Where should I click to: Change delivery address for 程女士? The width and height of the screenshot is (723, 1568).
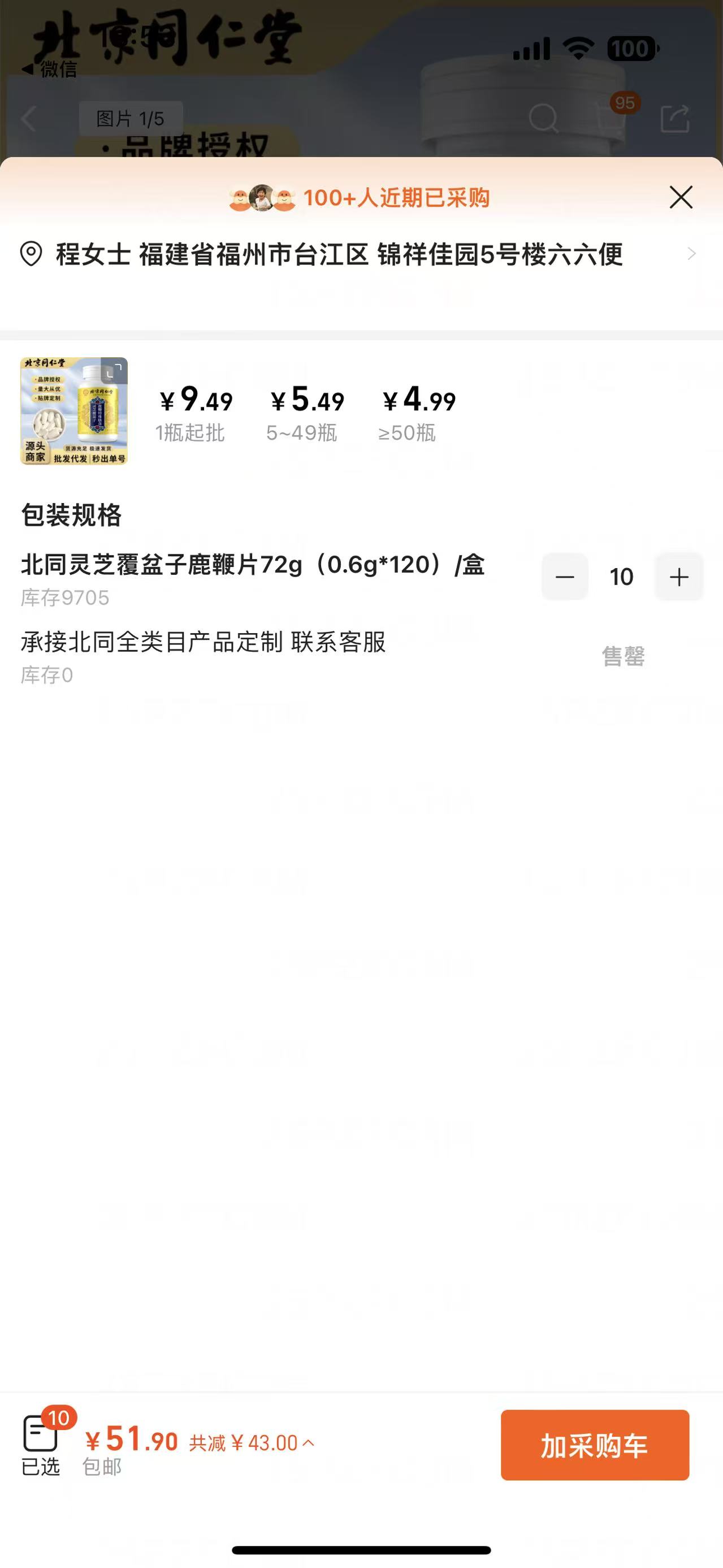click(x=359, y=254)
